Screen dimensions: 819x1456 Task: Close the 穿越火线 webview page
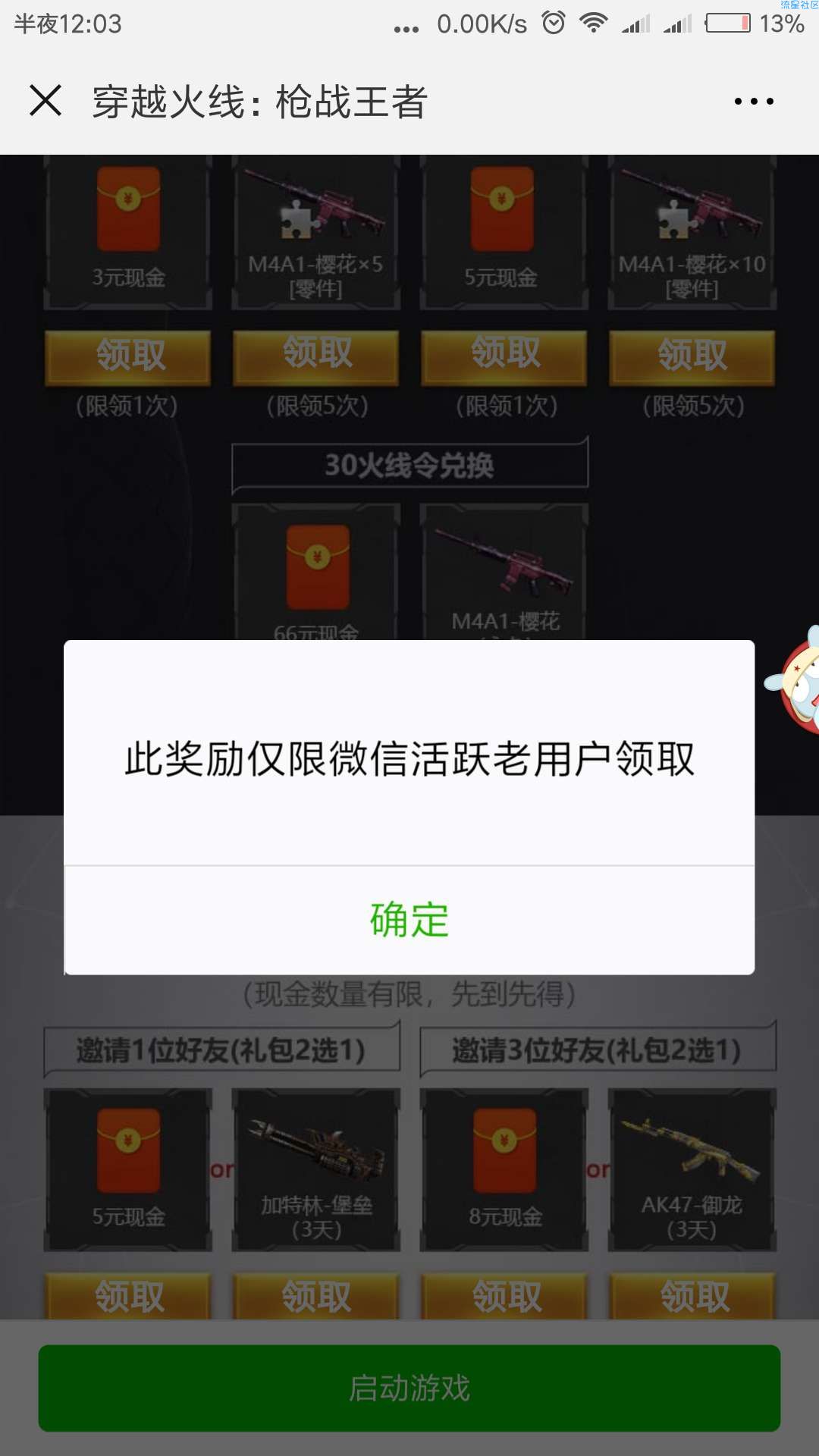pyautogui.click(x=45, y=101)
